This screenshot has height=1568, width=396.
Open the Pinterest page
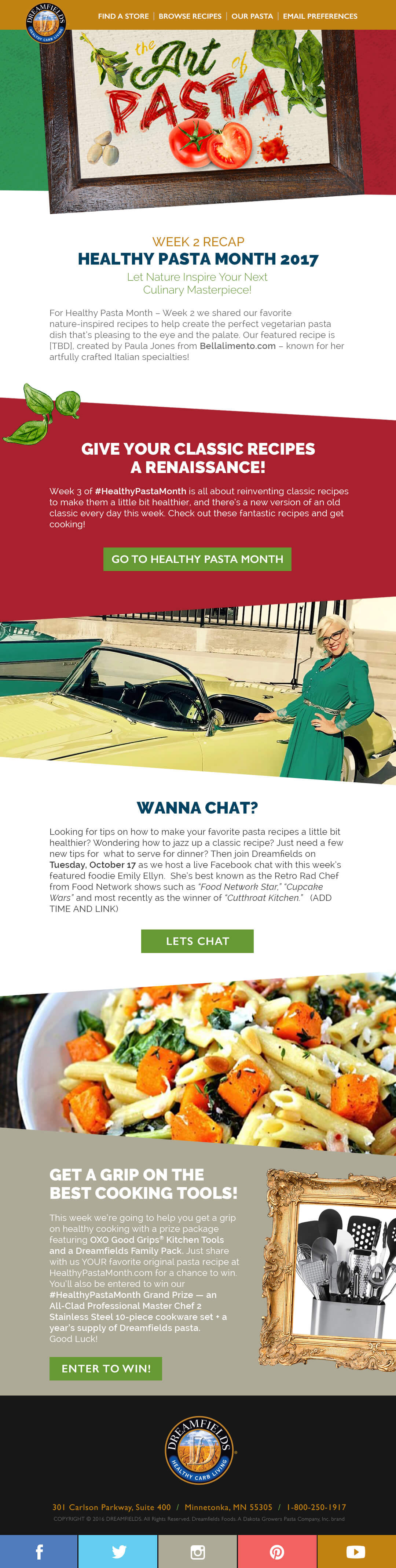(x=277, y=1551)
